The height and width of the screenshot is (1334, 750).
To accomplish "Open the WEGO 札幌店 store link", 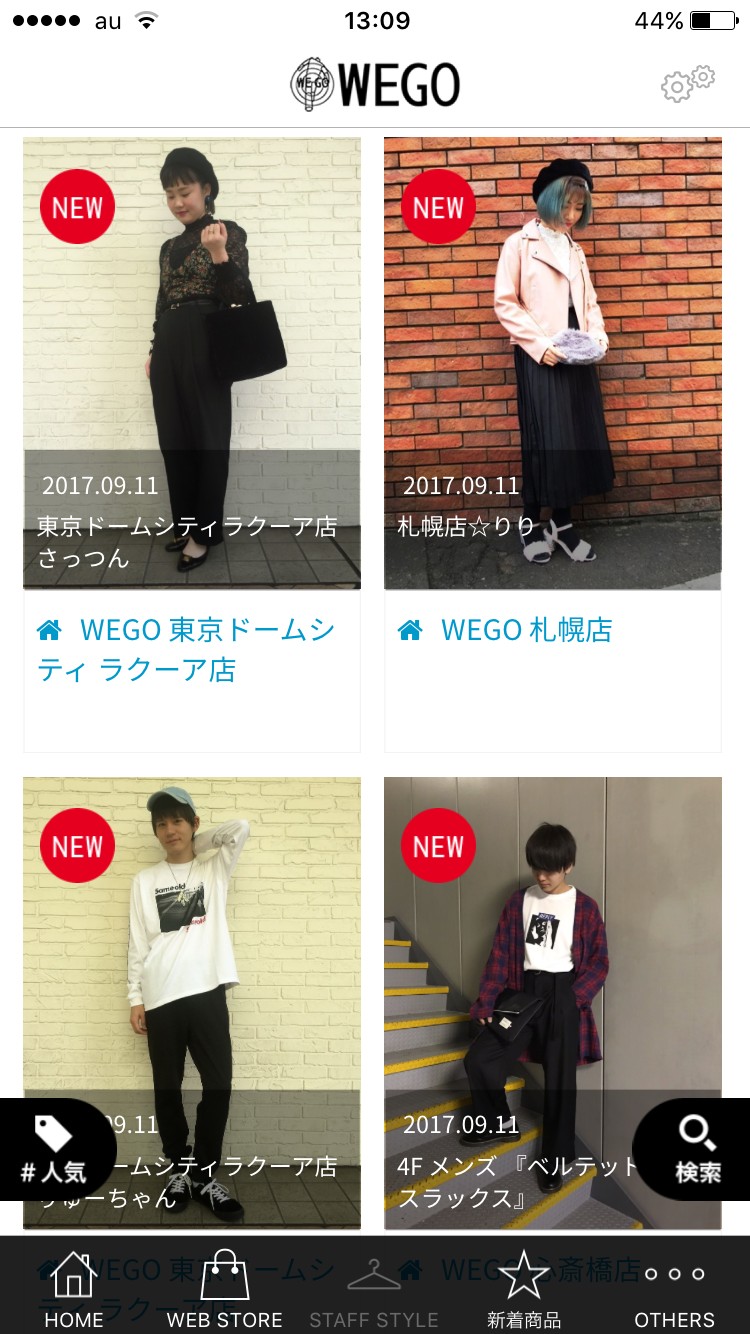I will 526,630.
